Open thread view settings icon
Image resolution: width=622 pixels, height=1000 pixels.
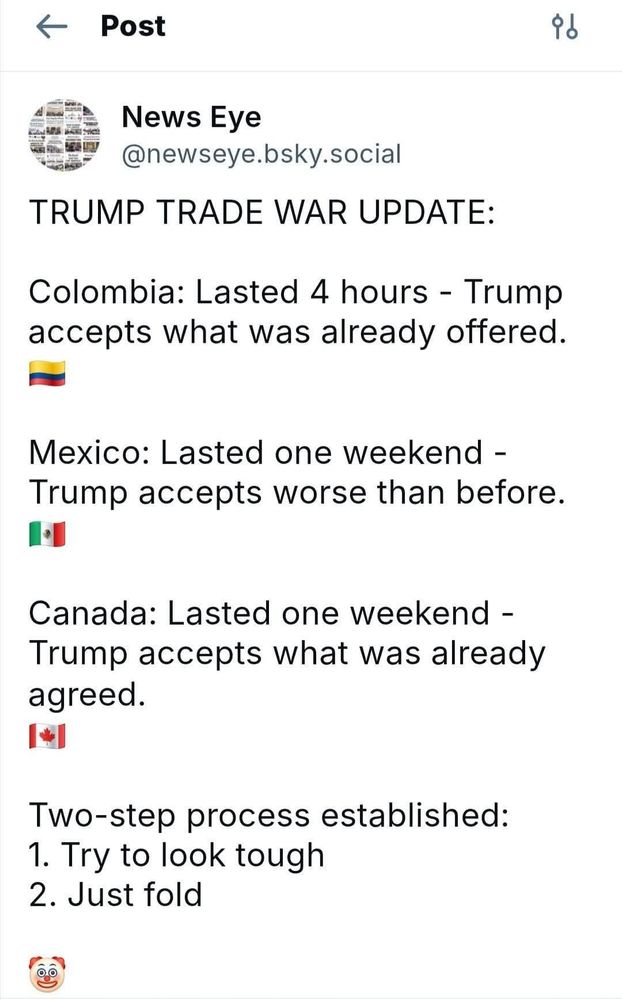pyautogui.click(x=565, y=28)
